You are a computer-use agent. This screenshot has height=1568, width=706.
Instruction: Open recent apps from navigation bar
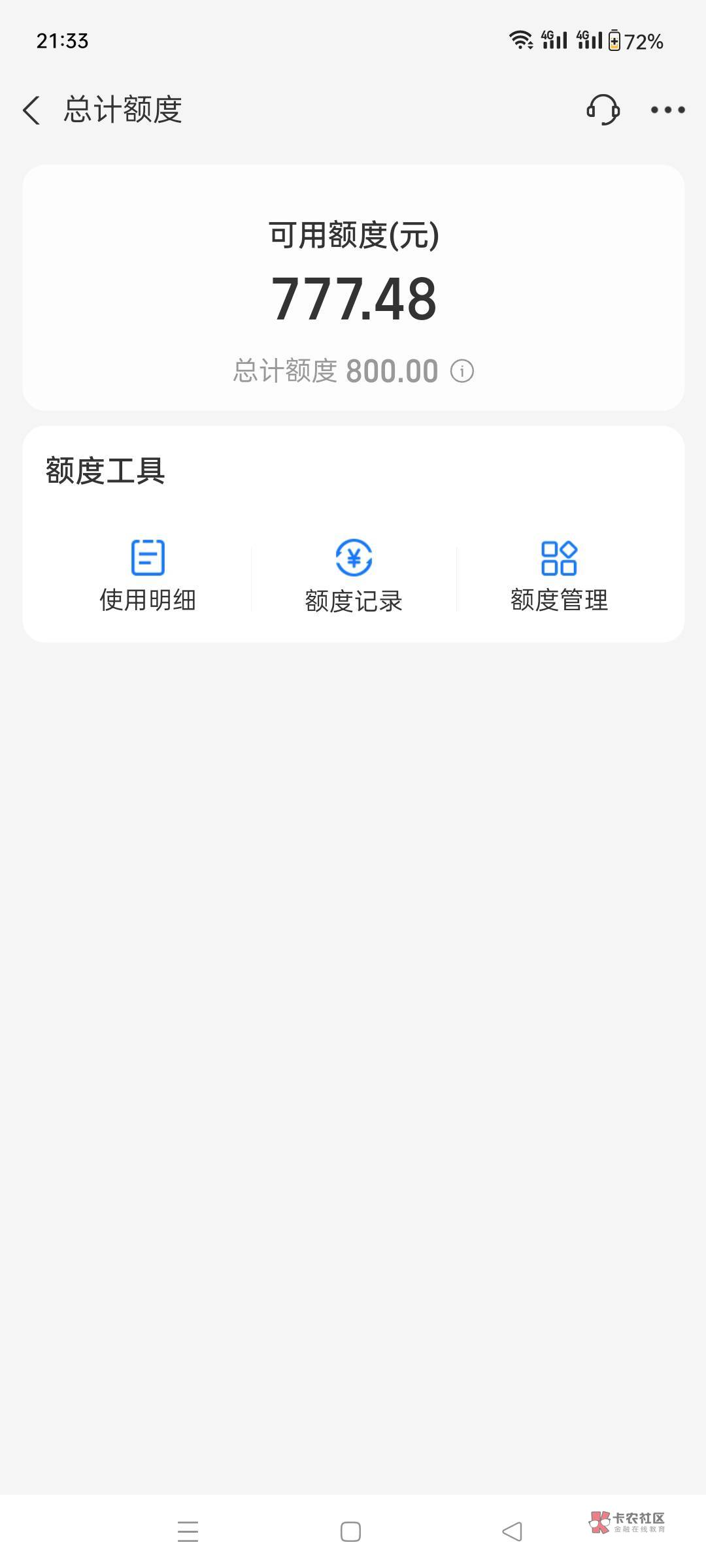188,1531
